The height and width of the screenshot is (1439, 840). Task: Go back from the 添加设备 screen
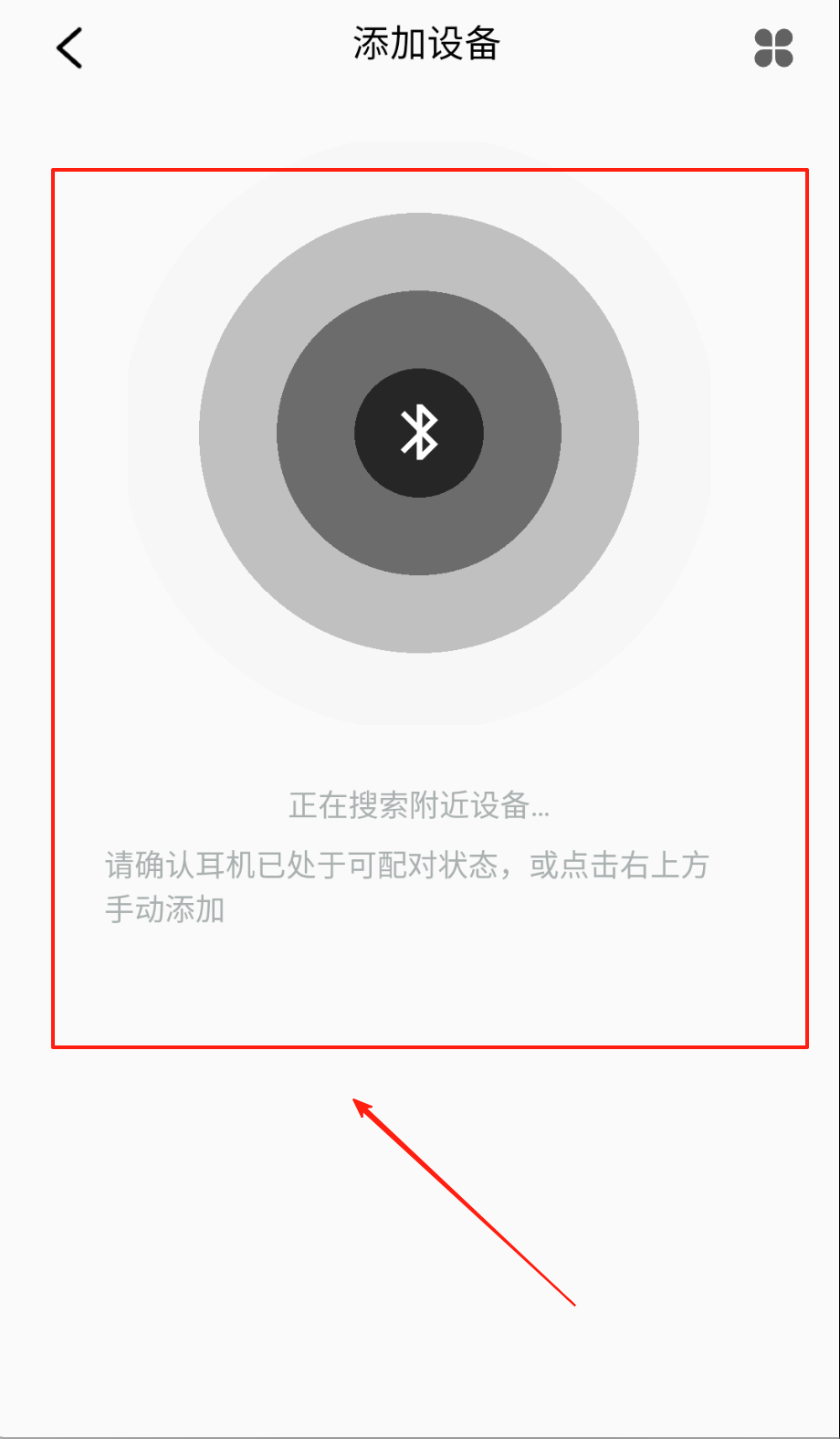(69, 47)
